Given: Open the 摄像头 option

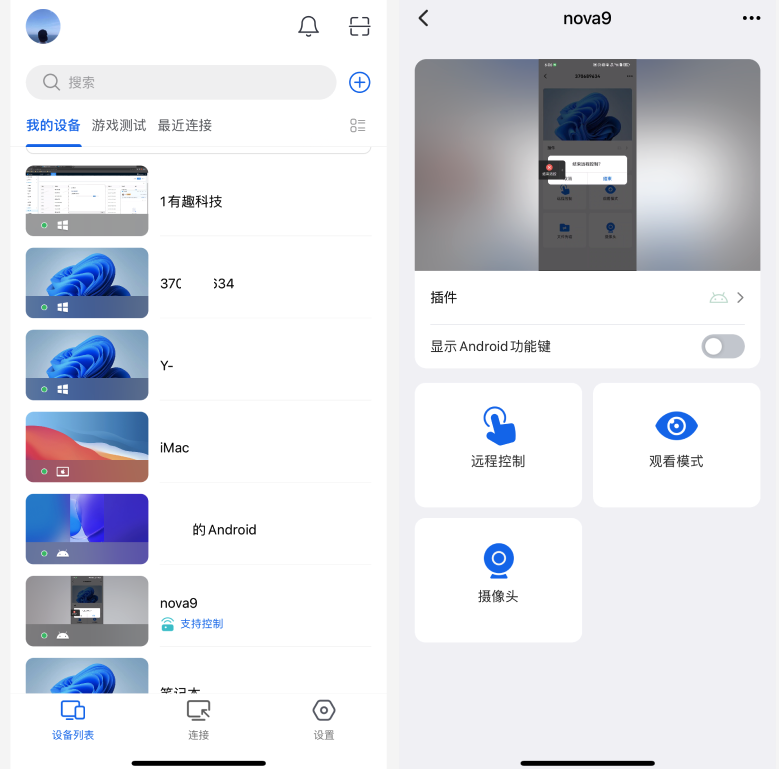Looking at the screenshot, I should click(498, 579).
